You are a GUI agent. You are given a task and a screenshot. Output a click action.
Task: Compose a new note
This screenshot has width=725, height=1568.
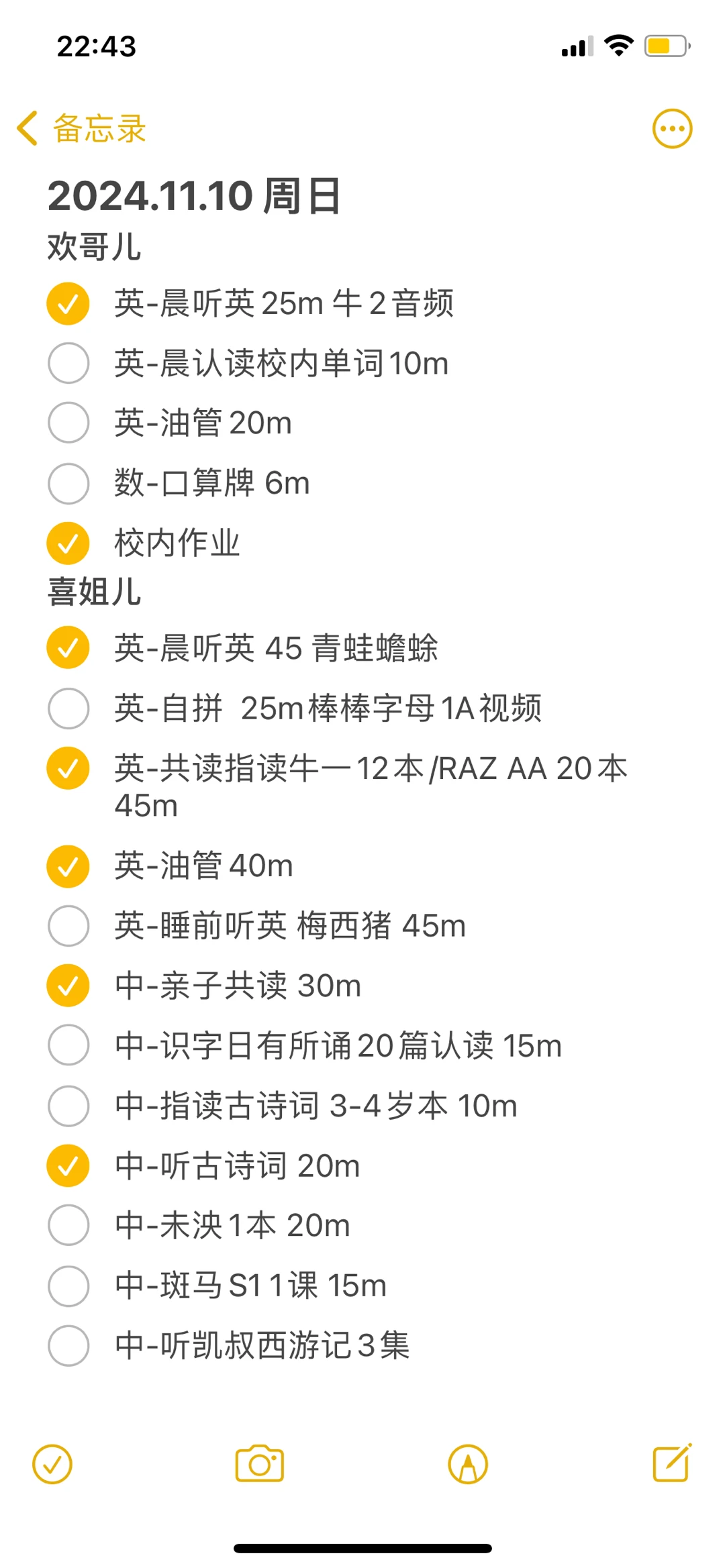click(x=672, y=1463)
